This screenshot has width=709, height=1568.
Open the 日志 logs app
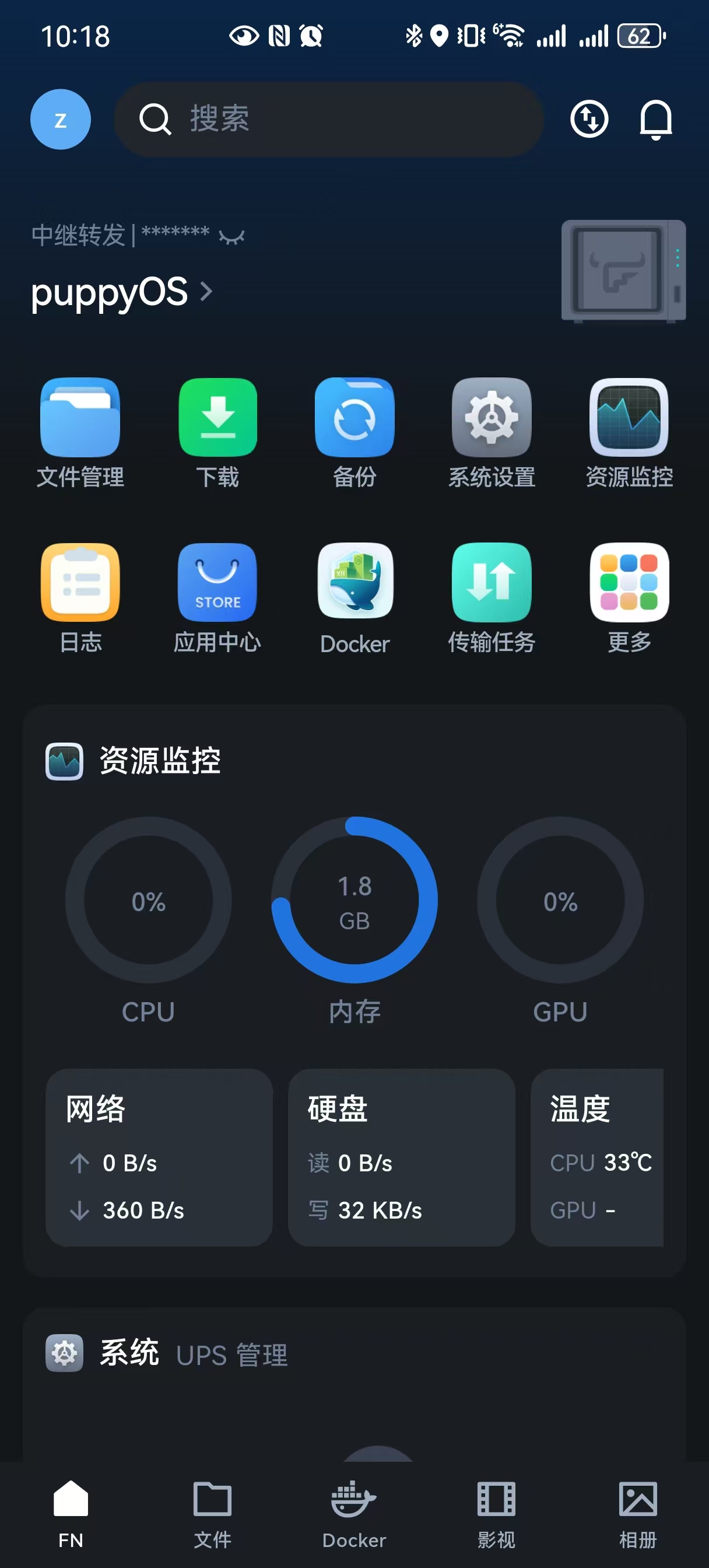coord(80,583)
